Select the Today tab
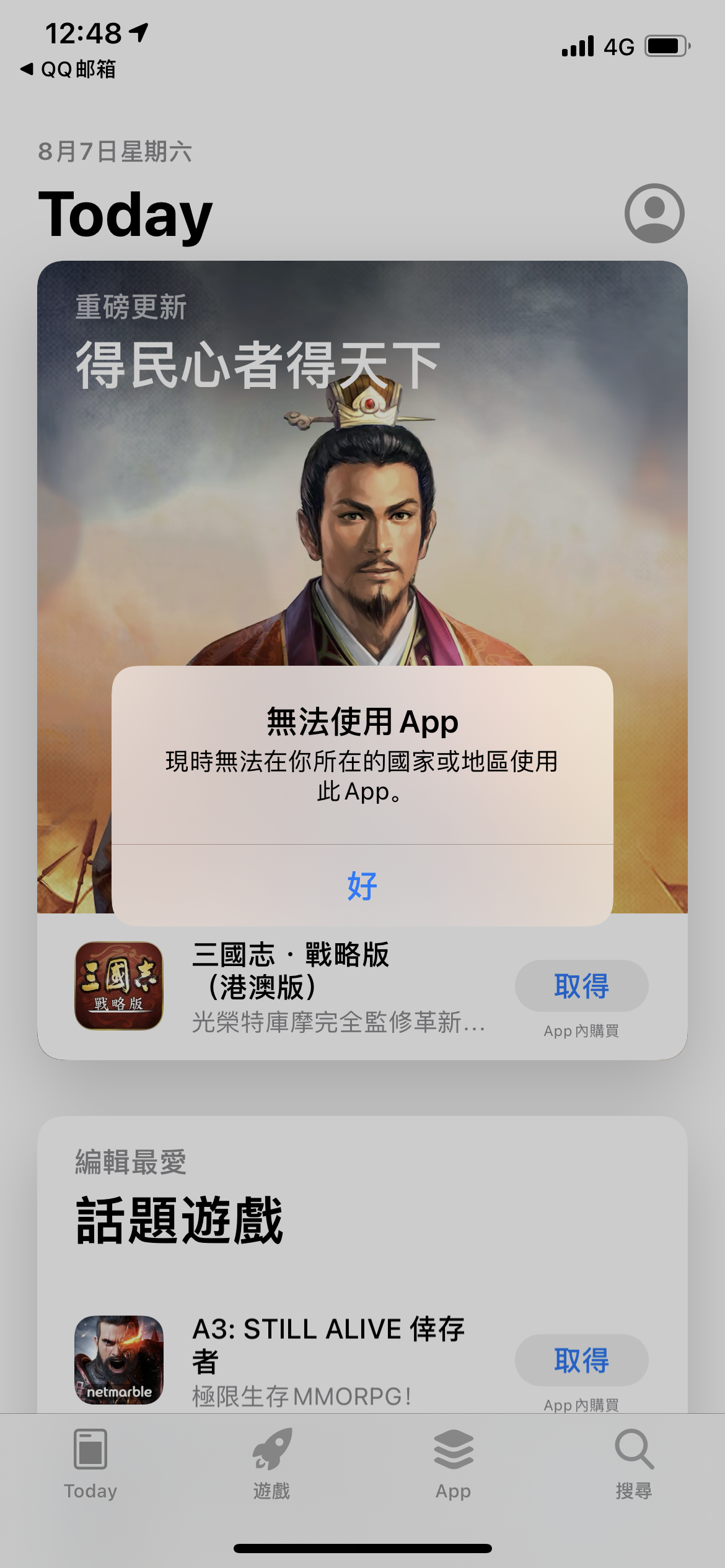The height and width of the screenshot is (1568, 725). [x=90, y=1464]
